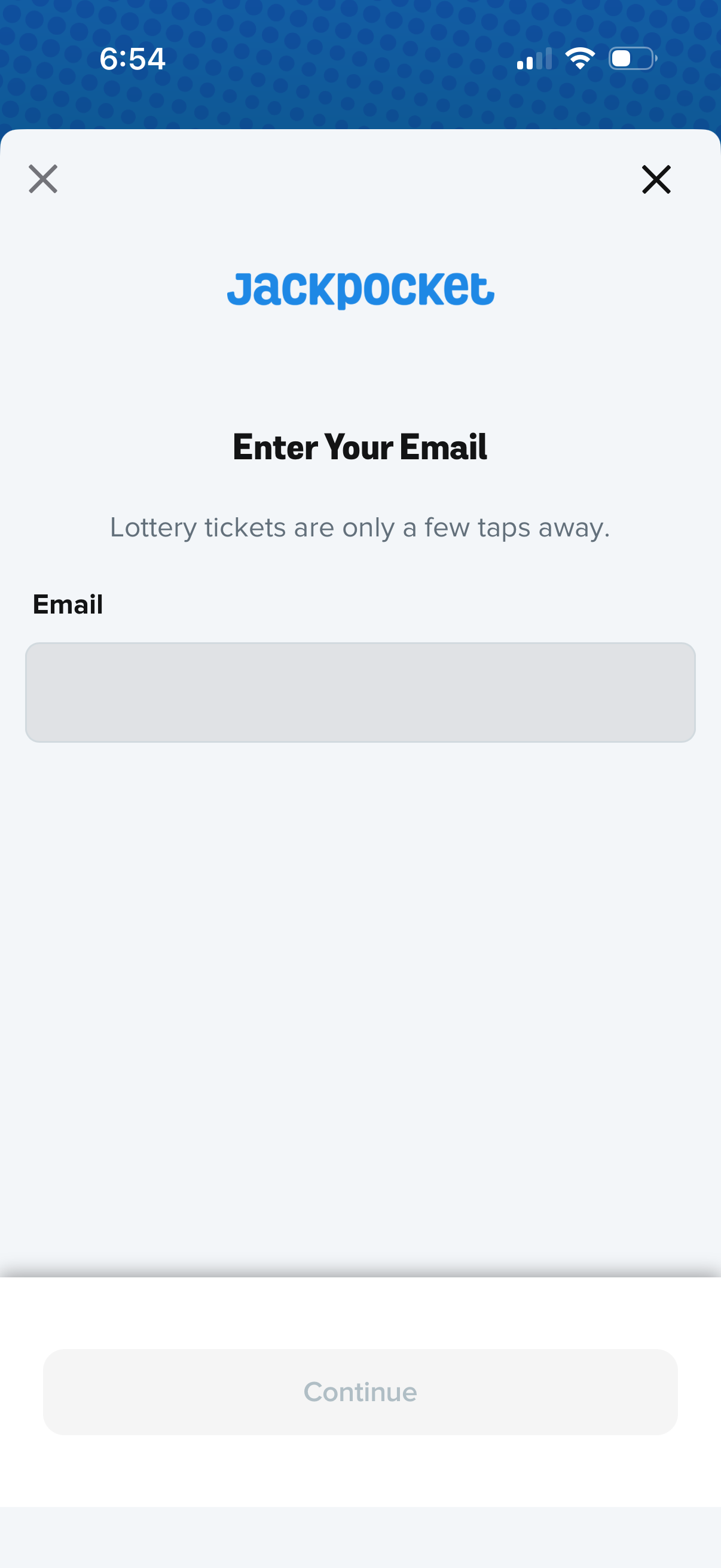Viewport: 721px width, 1568px height.
Task: Tap the Continue button
Action: point(360,1391)
